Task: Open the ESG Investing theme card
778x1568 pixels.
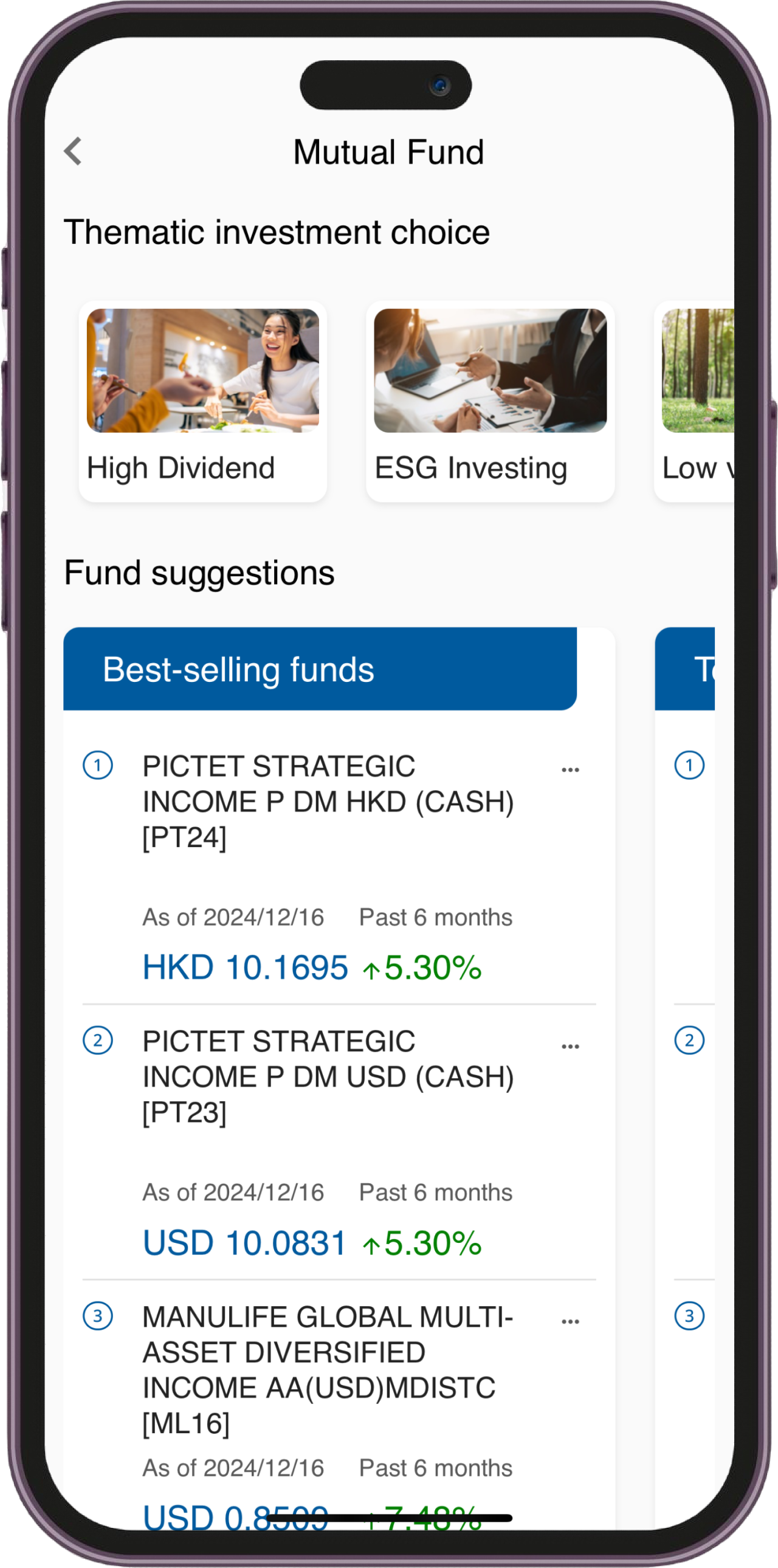Action: point(490,401)
